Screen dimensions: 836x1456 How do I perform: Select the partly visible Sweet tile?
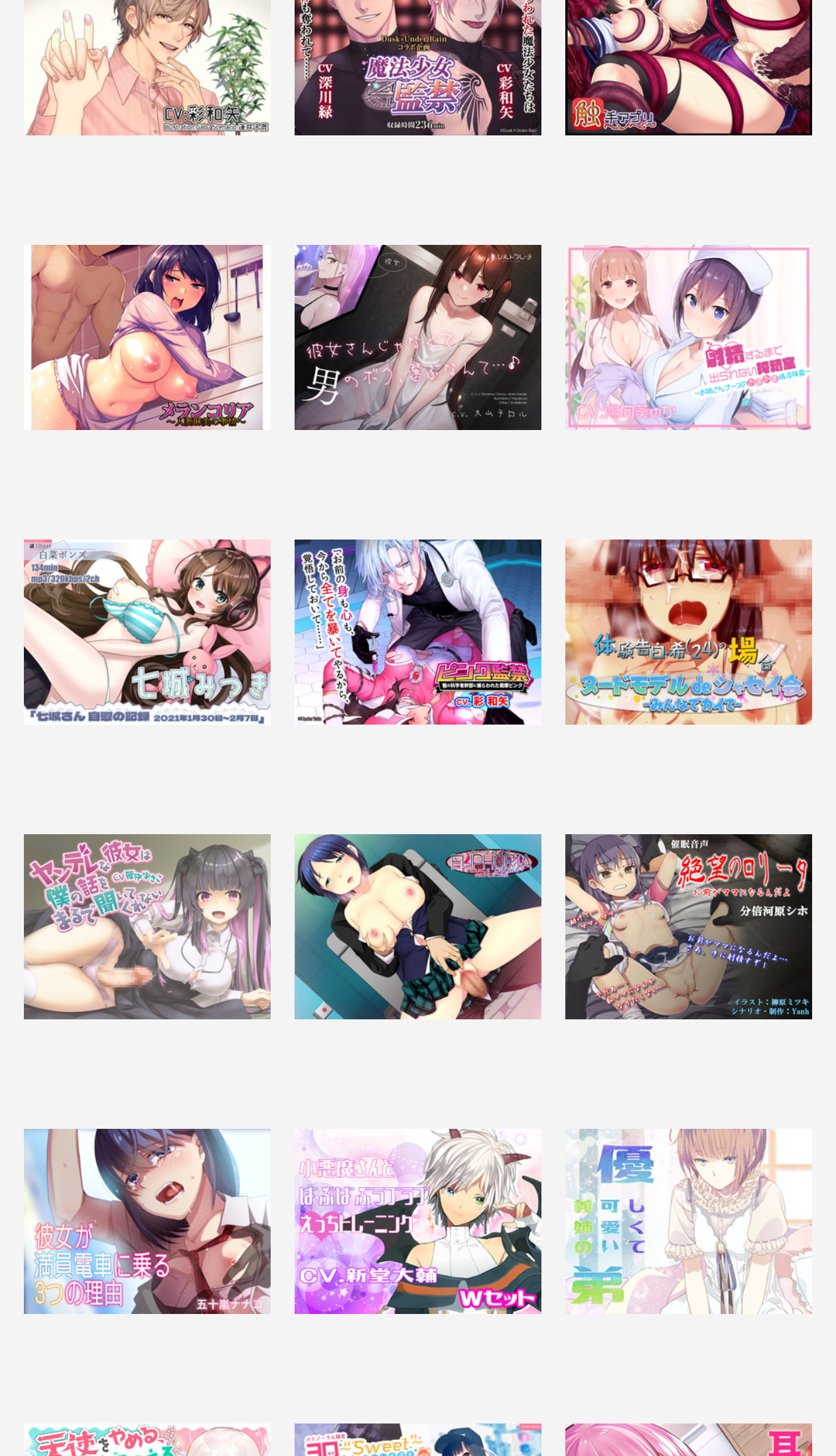(x=417, y=1440)
